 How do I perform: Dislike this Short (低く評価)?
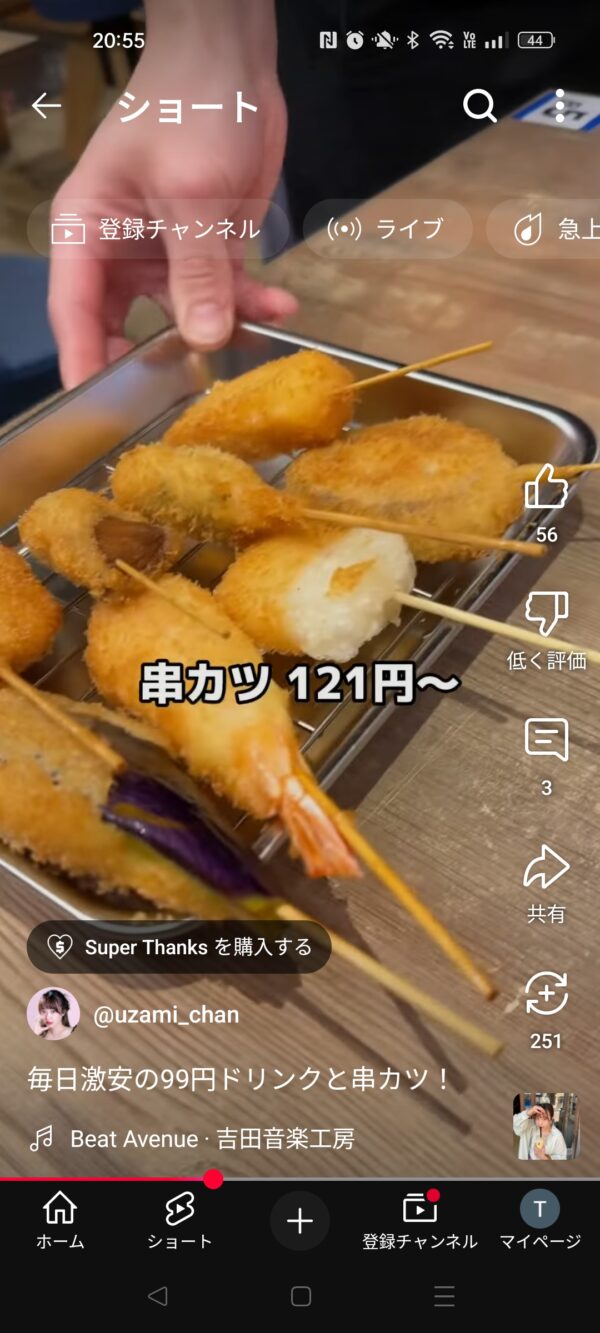click(x=546, y=614)
